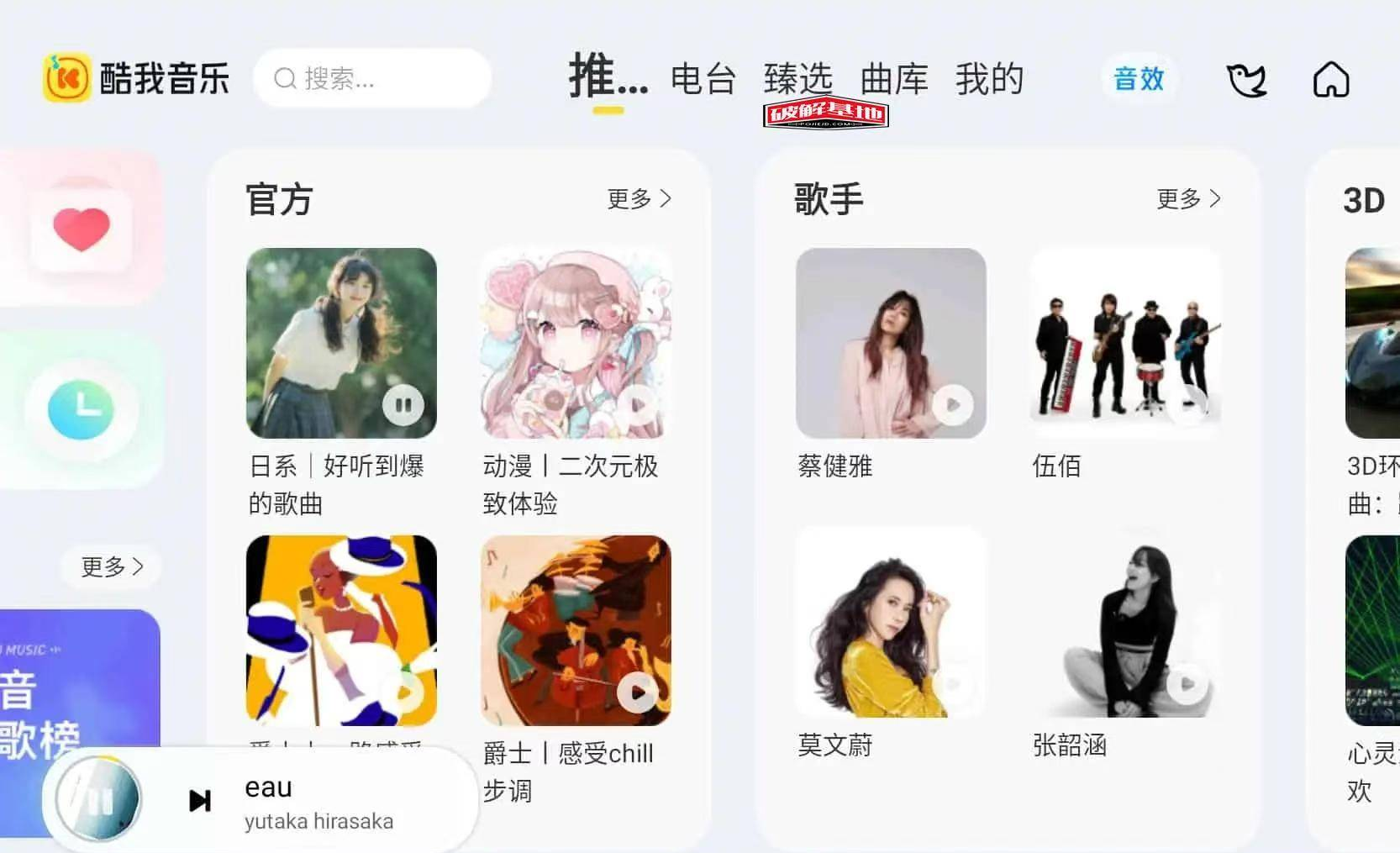Open singer 蔡健雅

click(891, 343)
